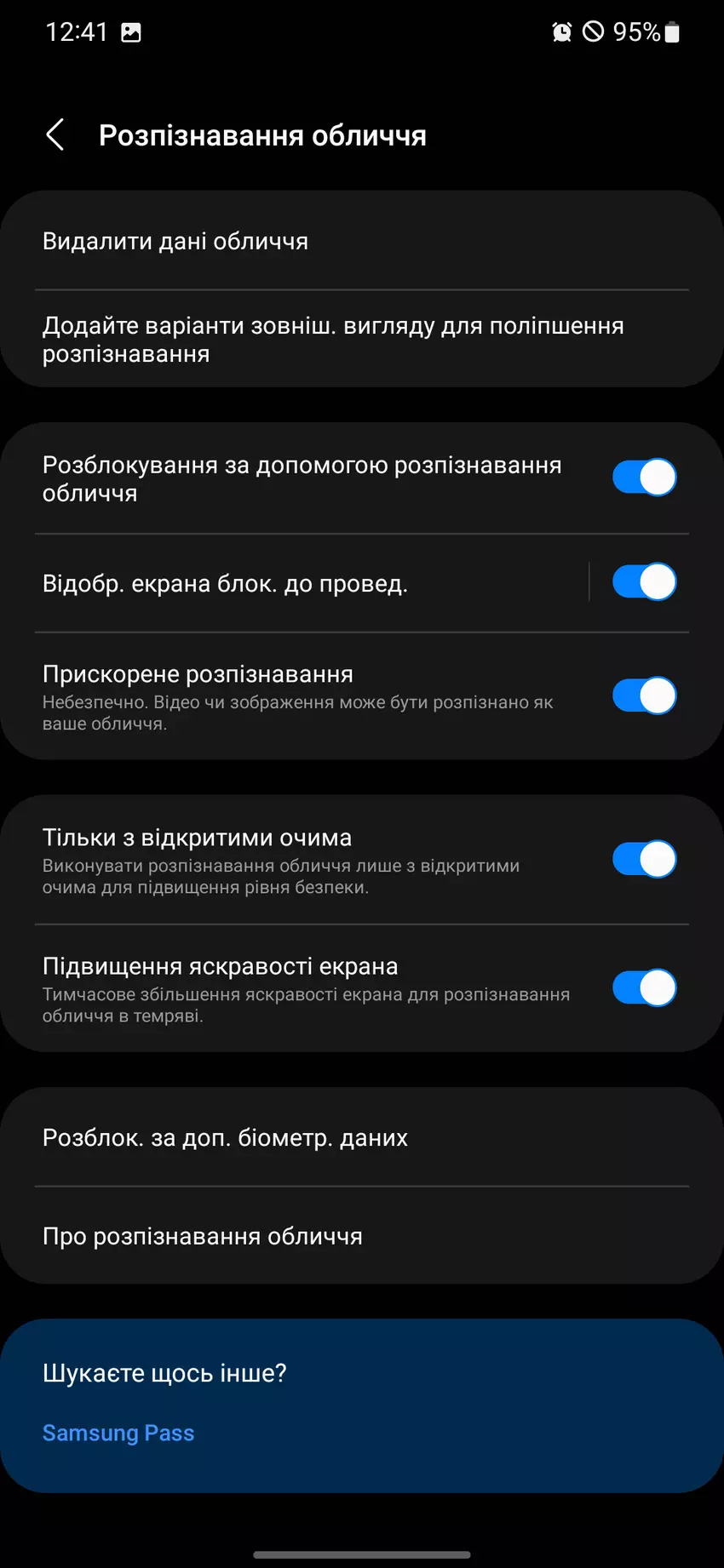
Task: Toggle 'Відобр. екрана блок. до провед.' switch
Action: pyautogui.click(x=644, y=581)
